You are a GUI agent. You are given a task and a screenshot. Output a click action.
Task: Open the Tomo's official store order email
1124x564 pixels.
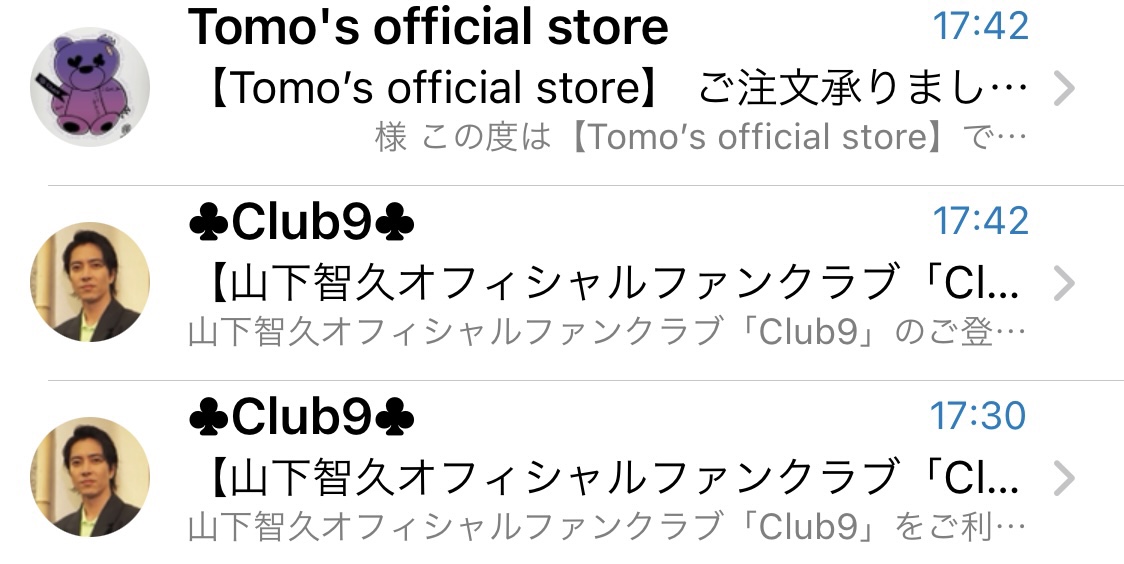pos(600,90)
